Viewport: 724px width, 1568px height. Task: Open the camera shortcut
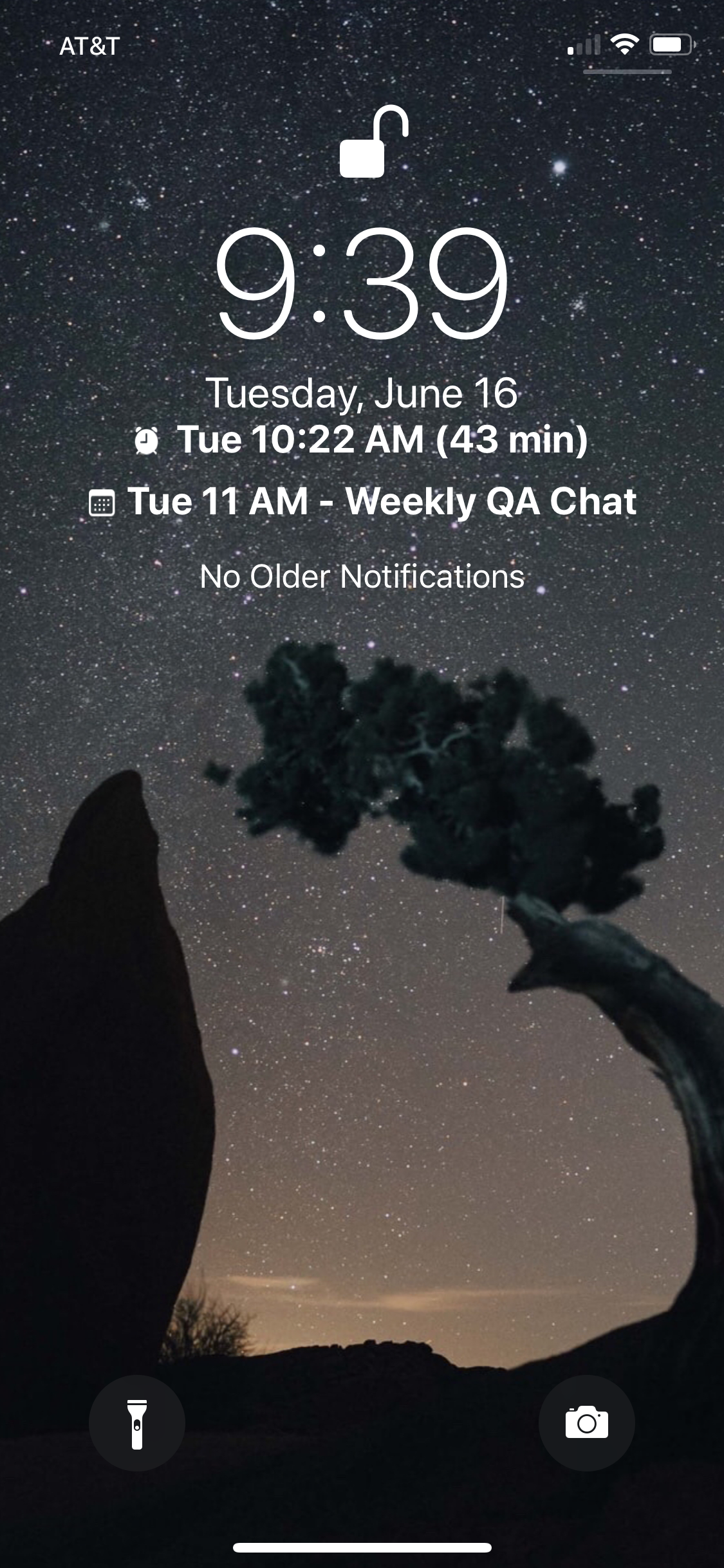click(x=586, y=1423)
